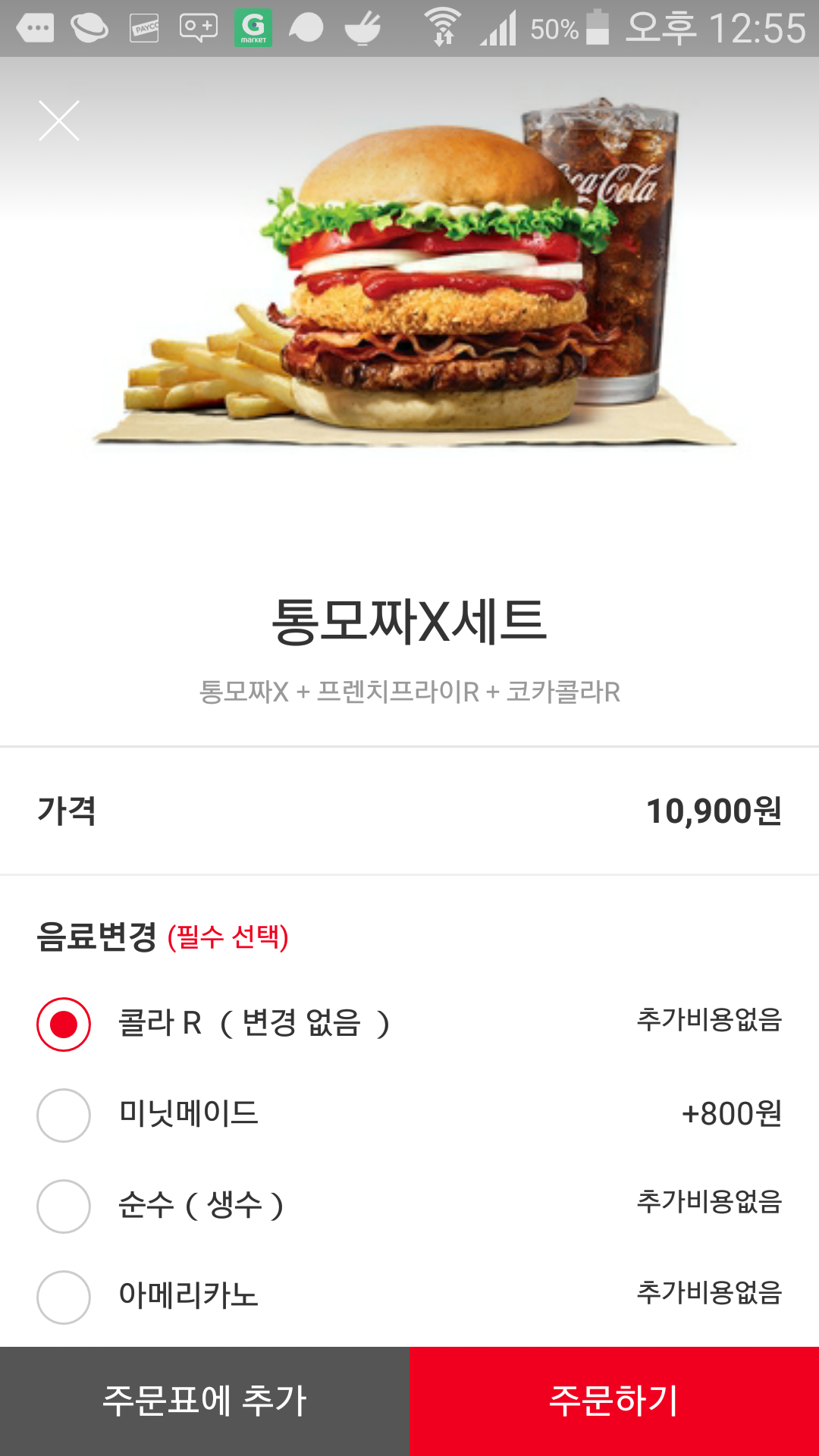The width and height of the screenshot is (819, 1456).
Task: Pick 순수 (생수) as the drink
Action: point(64,1206)
